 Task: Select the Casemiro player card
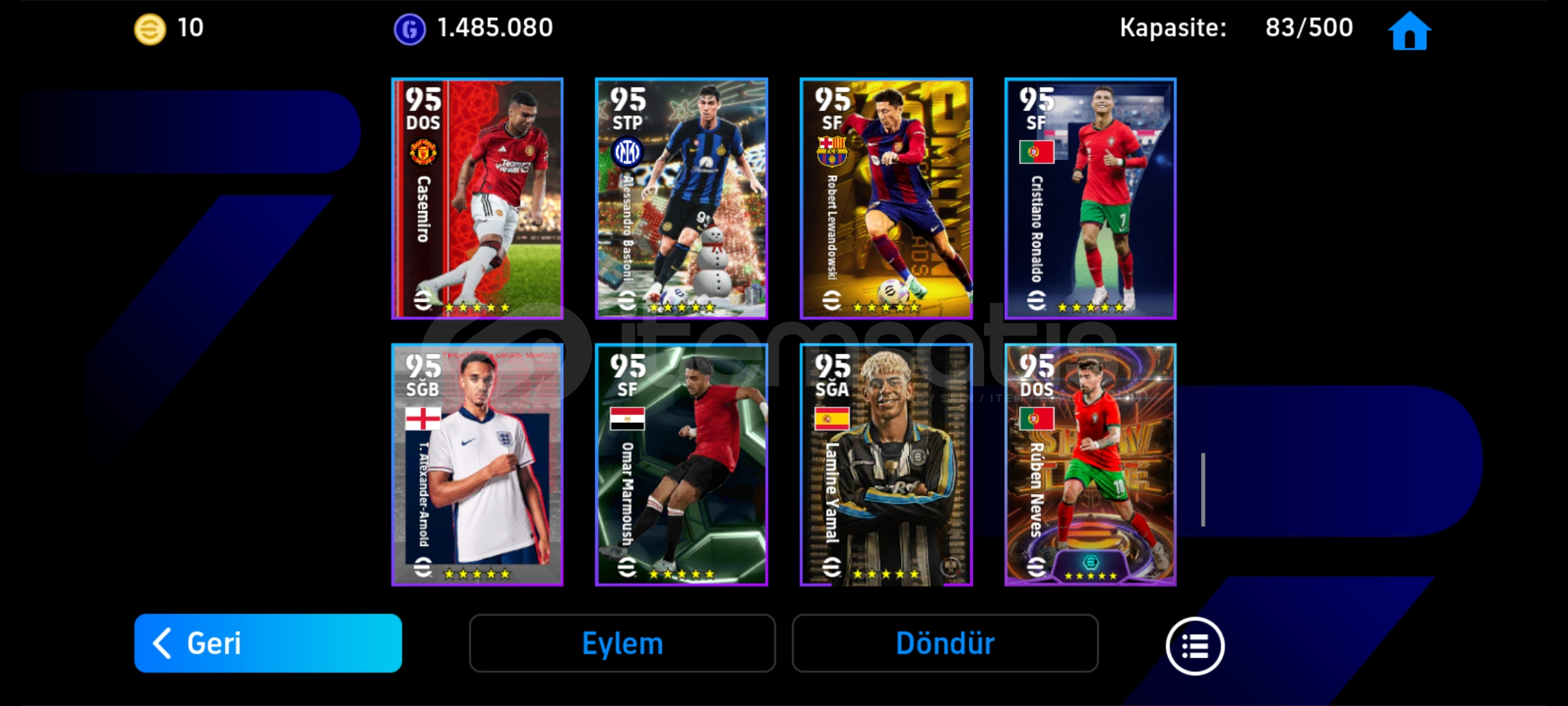coord(477,199)
